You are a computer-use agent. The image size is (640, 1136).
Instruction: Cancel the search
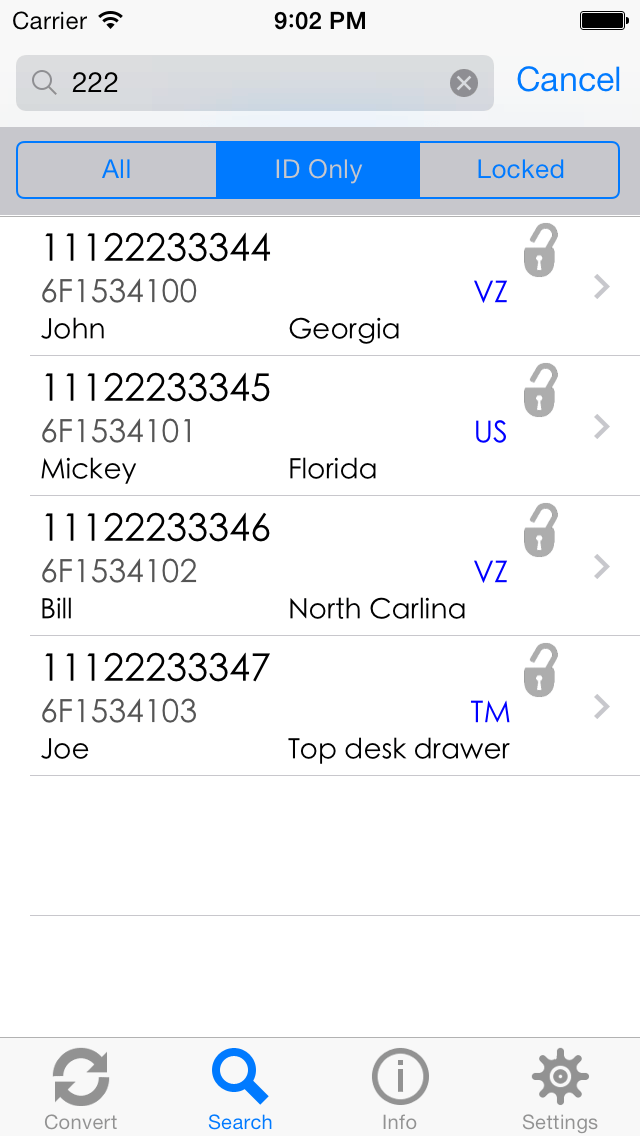568,80
